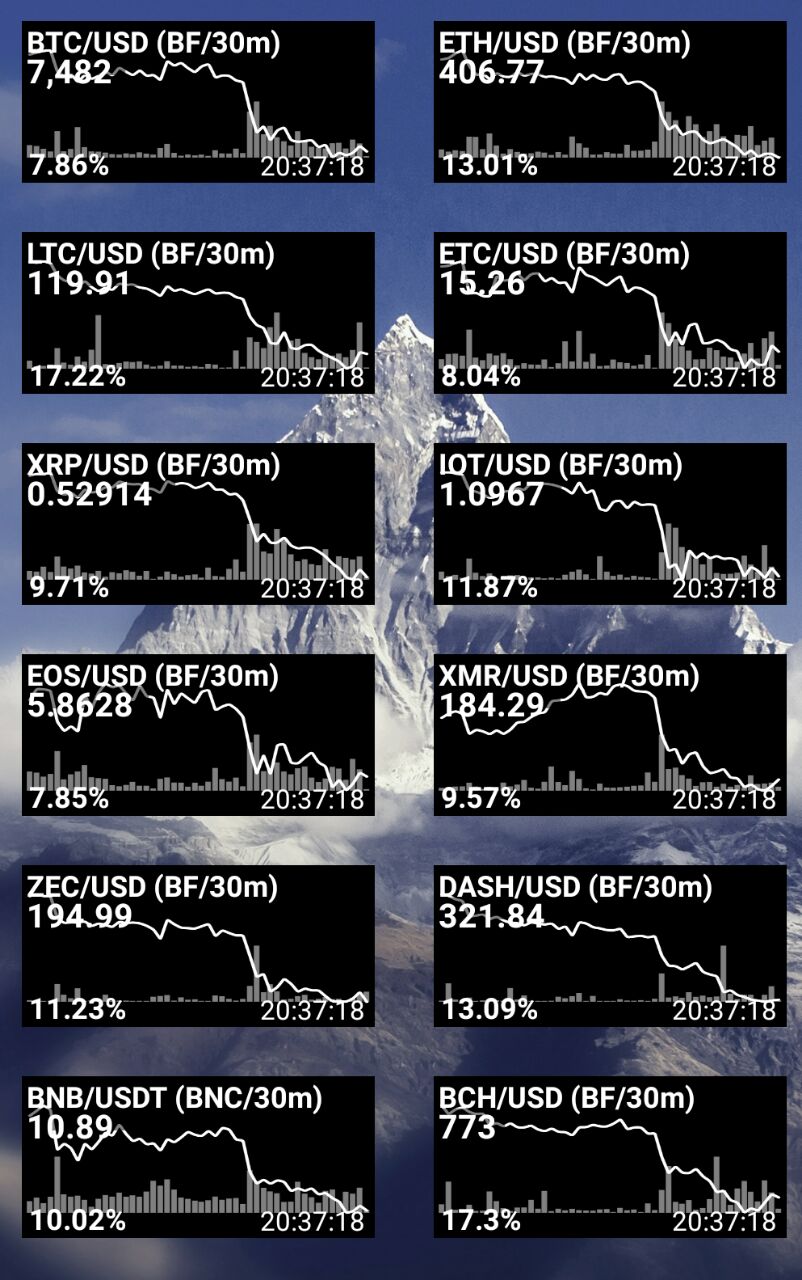Open the BCH/USD price widget
The width and height of the screenshot is (802, 1280).
pyautogui.click(x=610, y=1157)
